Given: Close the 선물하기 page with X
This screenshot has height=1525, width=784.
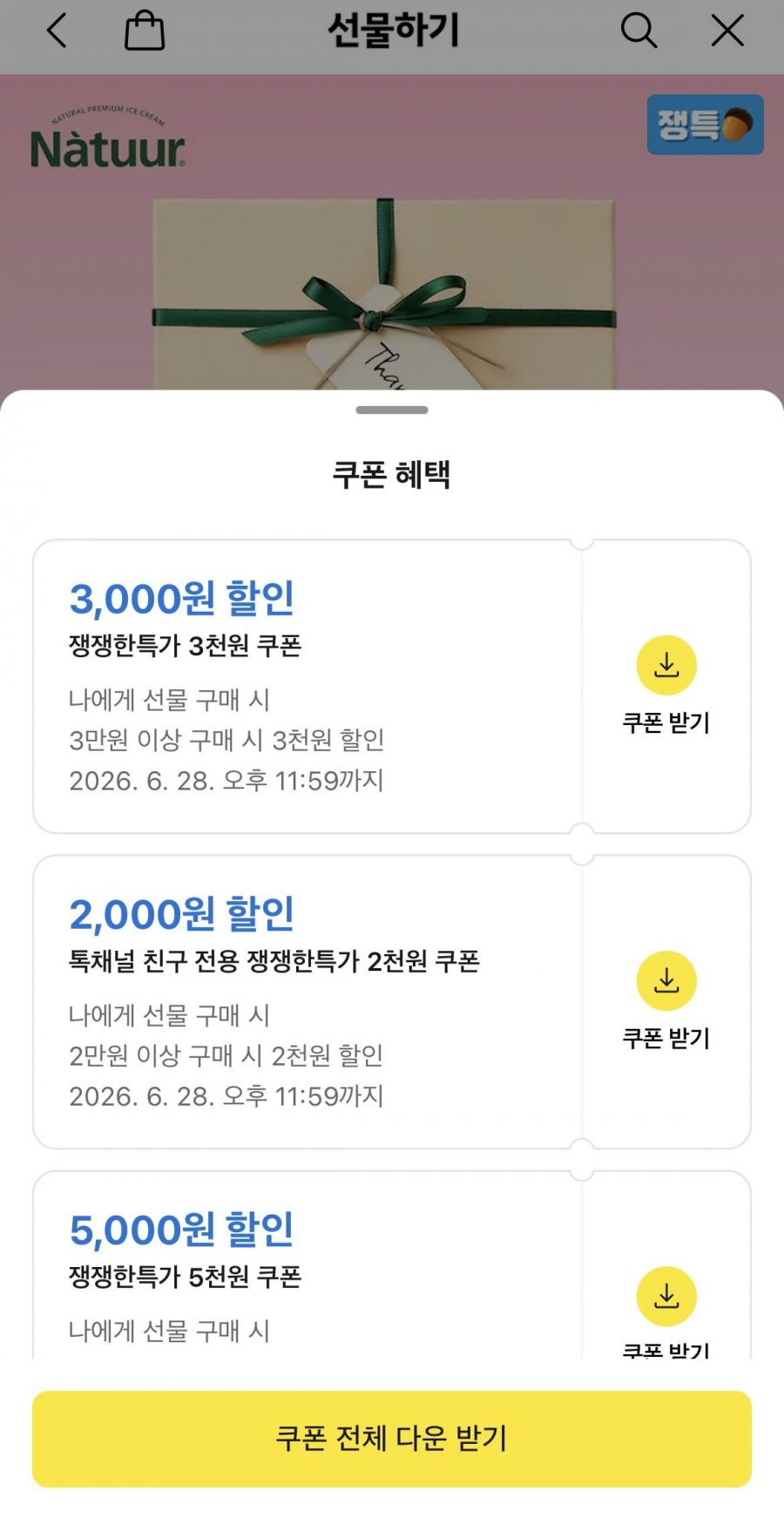Looking at the screenshot, I should 727,30.
